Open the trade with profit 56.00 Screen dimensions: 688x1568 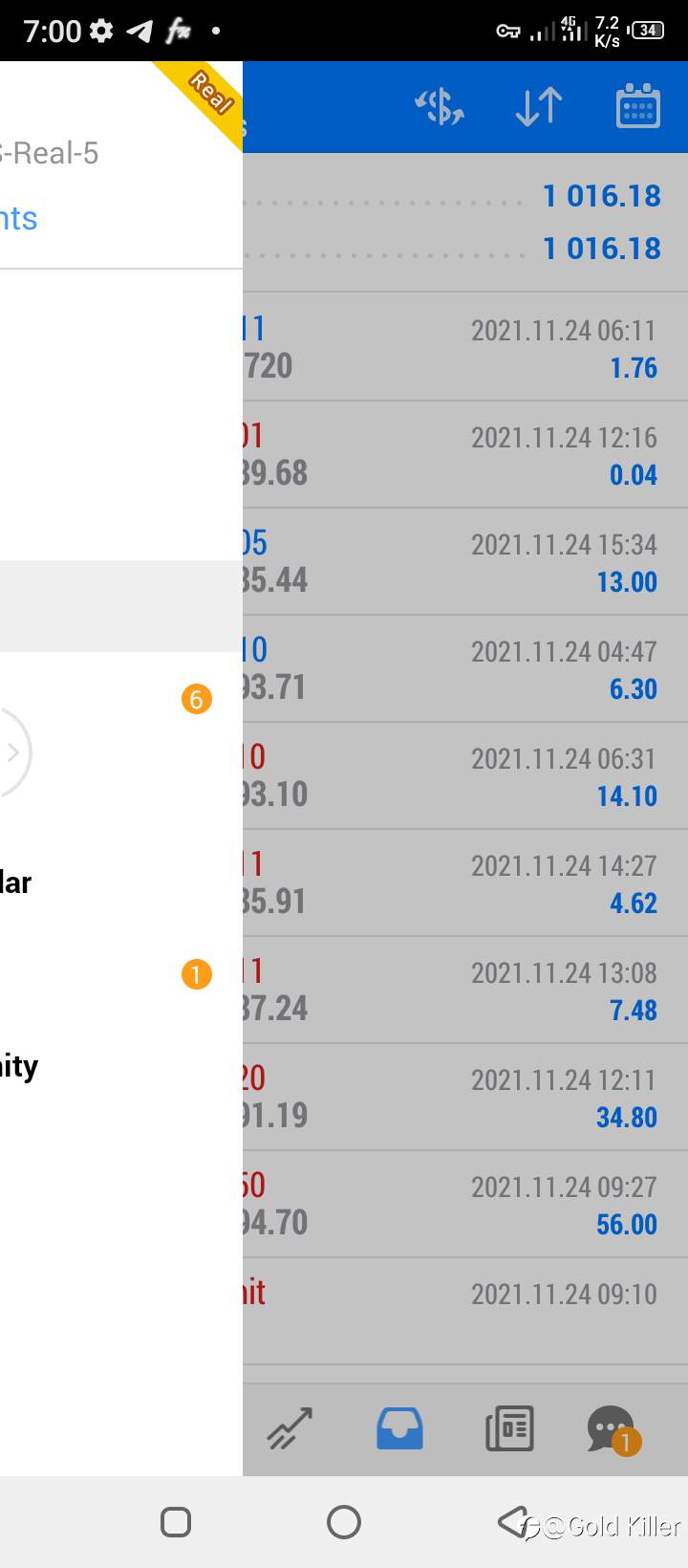coord(465,1204)
